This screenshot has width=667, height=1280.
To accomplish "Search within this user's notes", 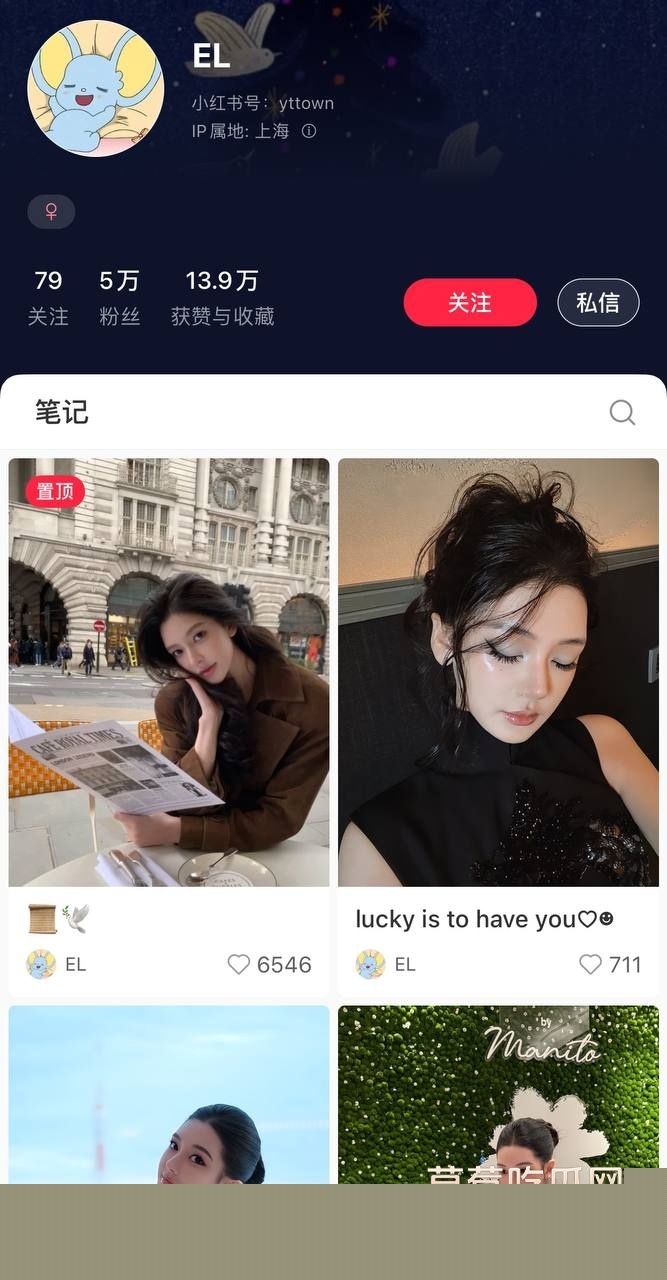I will [x=622, y=412].
